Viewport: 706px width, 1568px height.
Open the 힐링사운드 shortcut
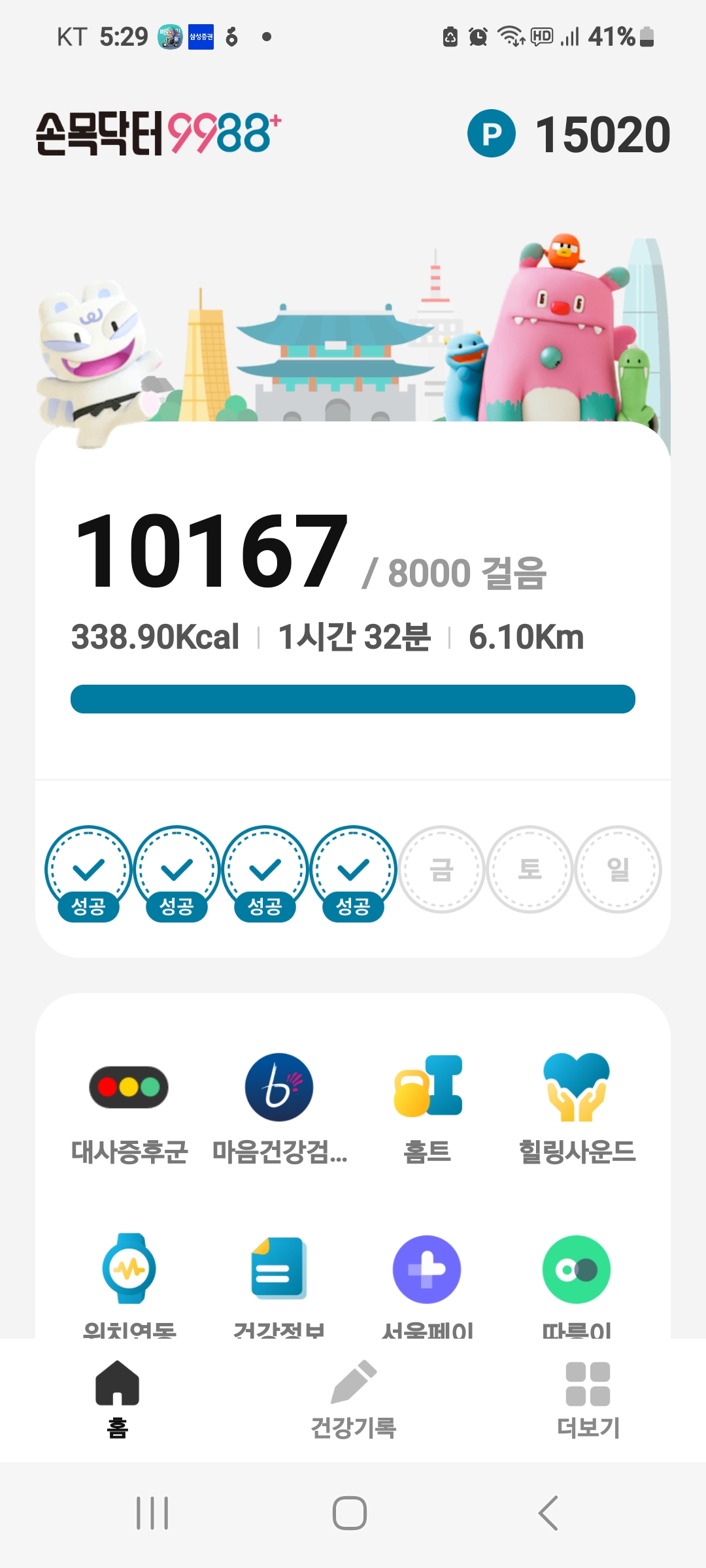(577, 1109)
